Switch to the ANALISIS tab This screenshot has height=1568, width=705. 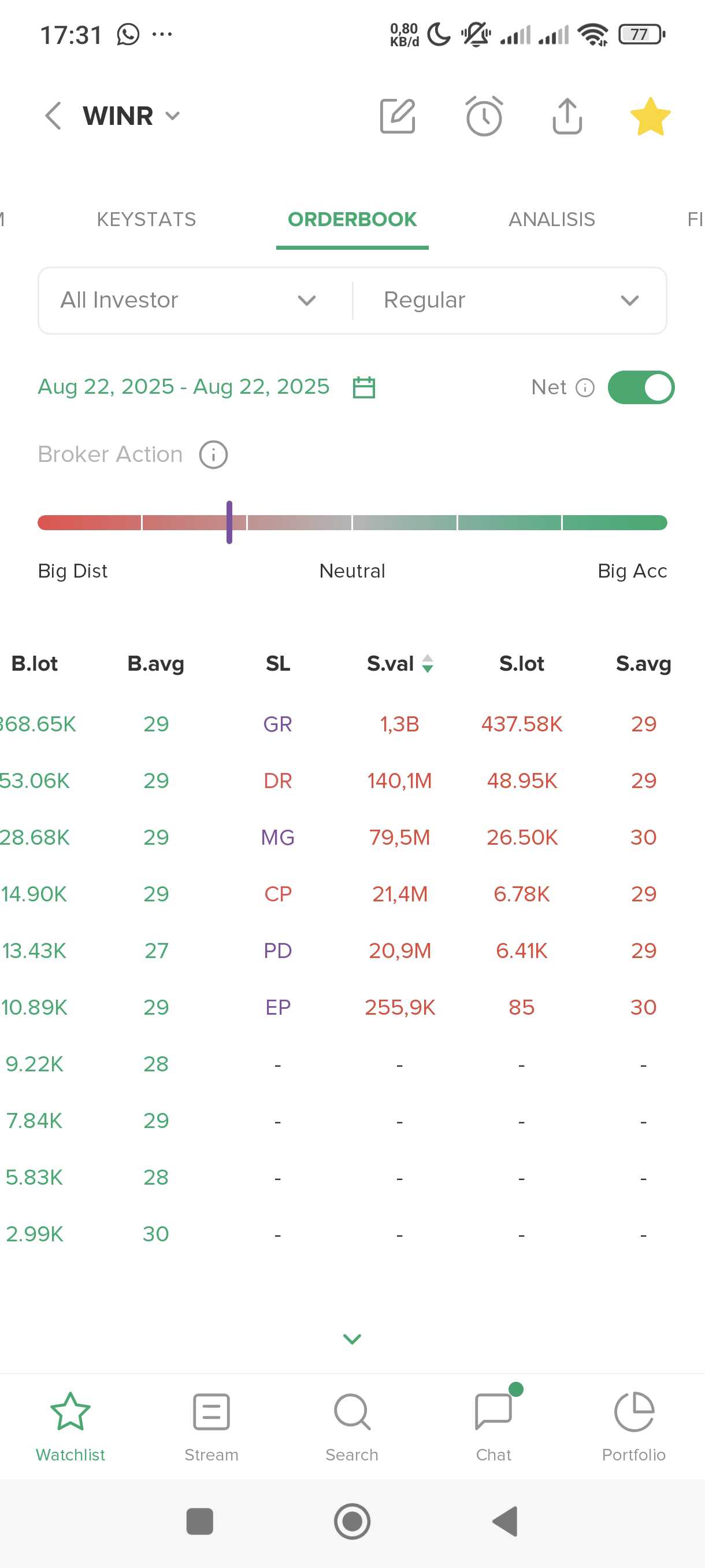coord(552,219)
